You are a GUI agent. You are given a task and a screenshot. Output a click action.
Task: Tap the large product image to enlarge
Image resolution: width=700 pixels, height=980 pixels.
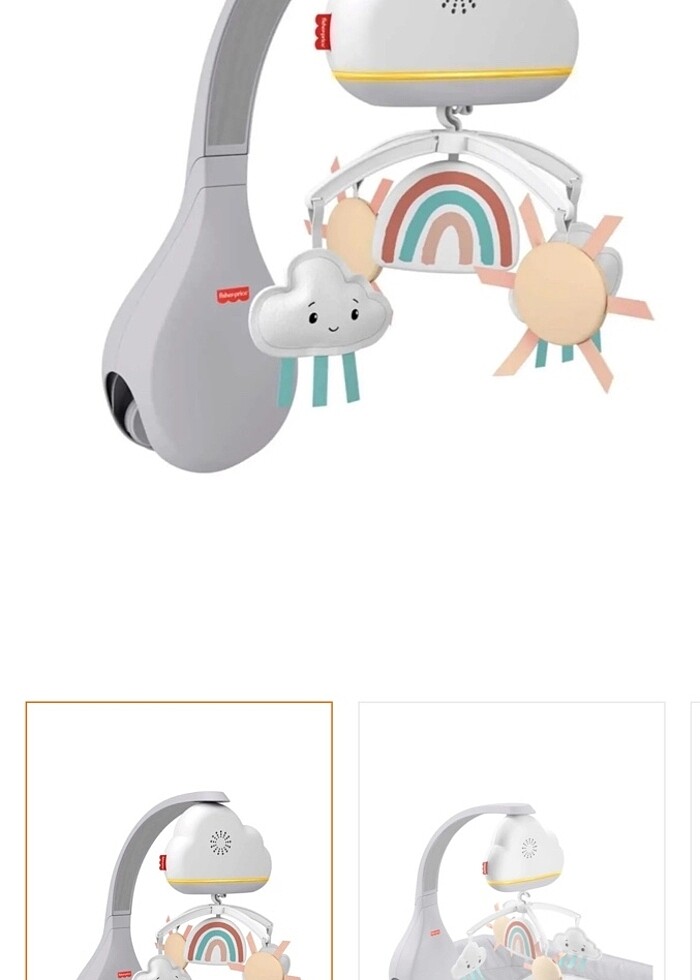pos(380,240)
